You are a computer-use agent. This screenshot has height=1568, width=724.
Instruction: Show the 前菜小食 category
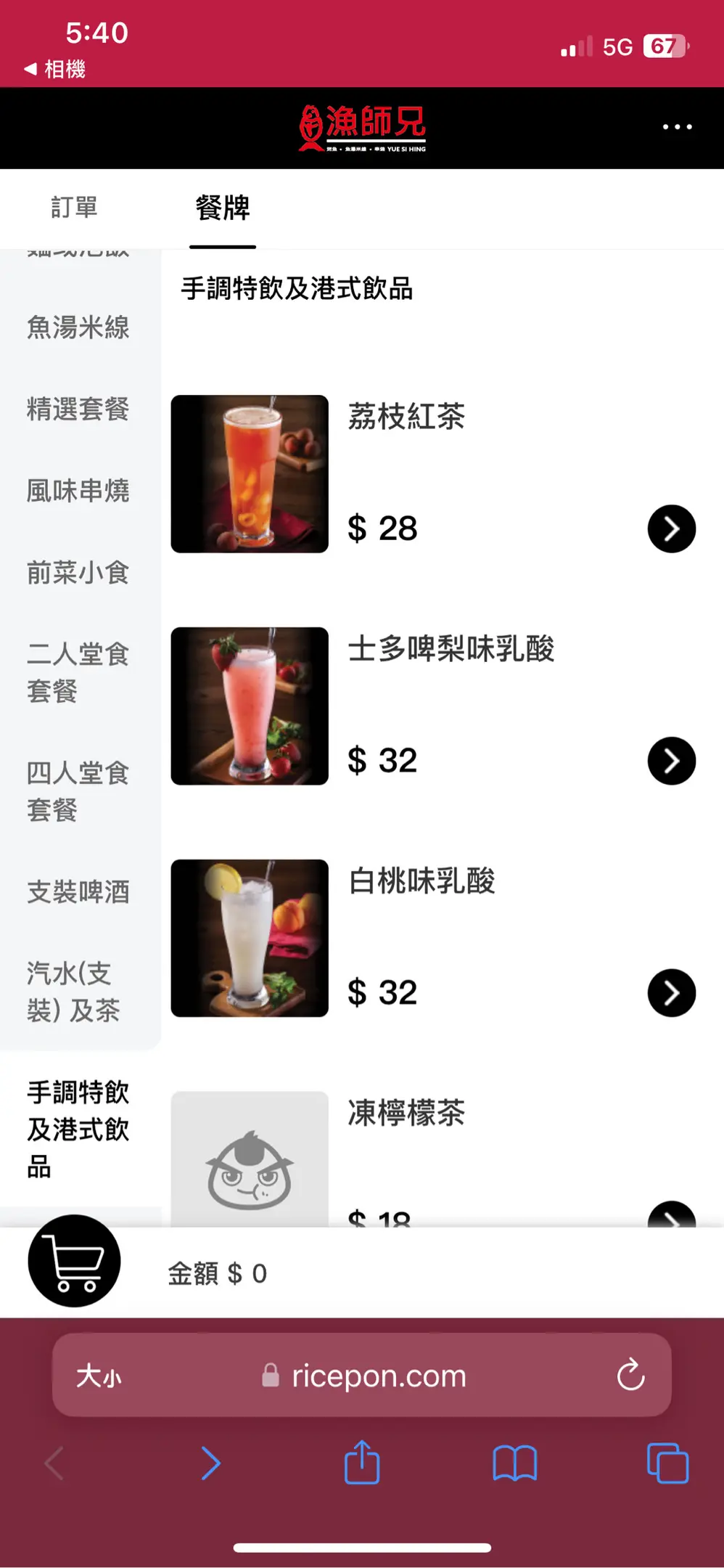point(78,573)
